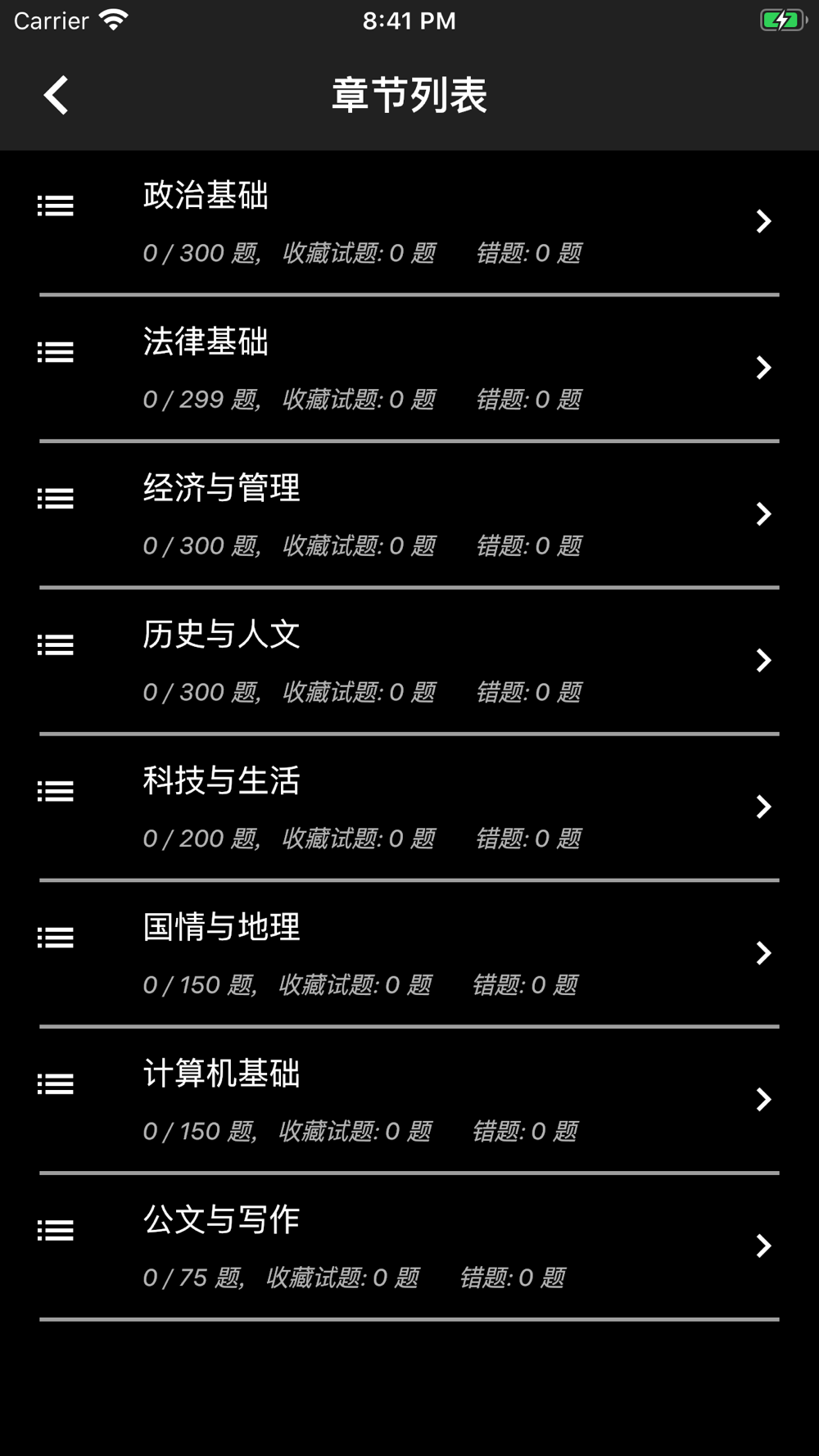The height and width of the screenshot is (1456, 819).
Task: Select the 公文与写作 chapter
Action: tap(409, 1246)
